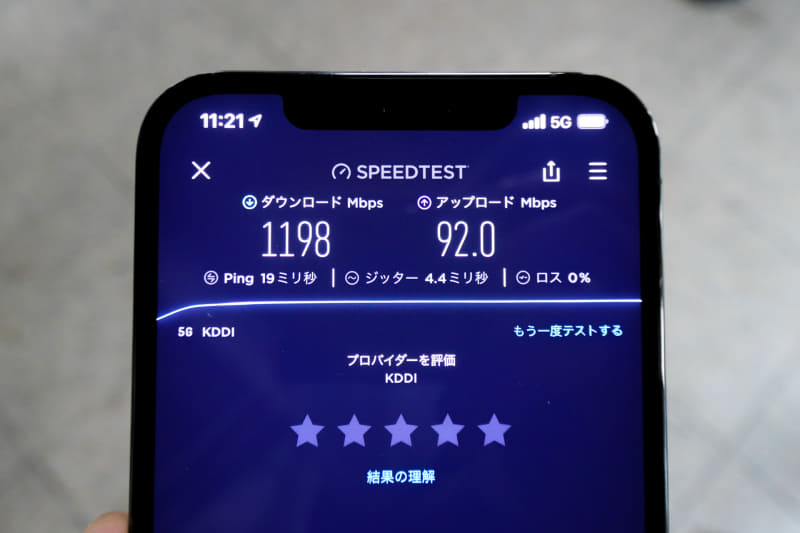Share the speed test result
800x533 pixels.
(x=551, y=171)
